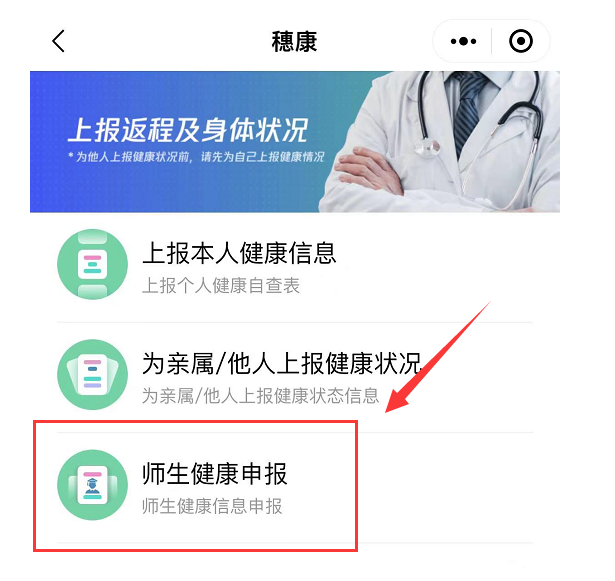Screen dimensions: 615x581
Task: Open the mini program more options menu
Action: (464, 41)
